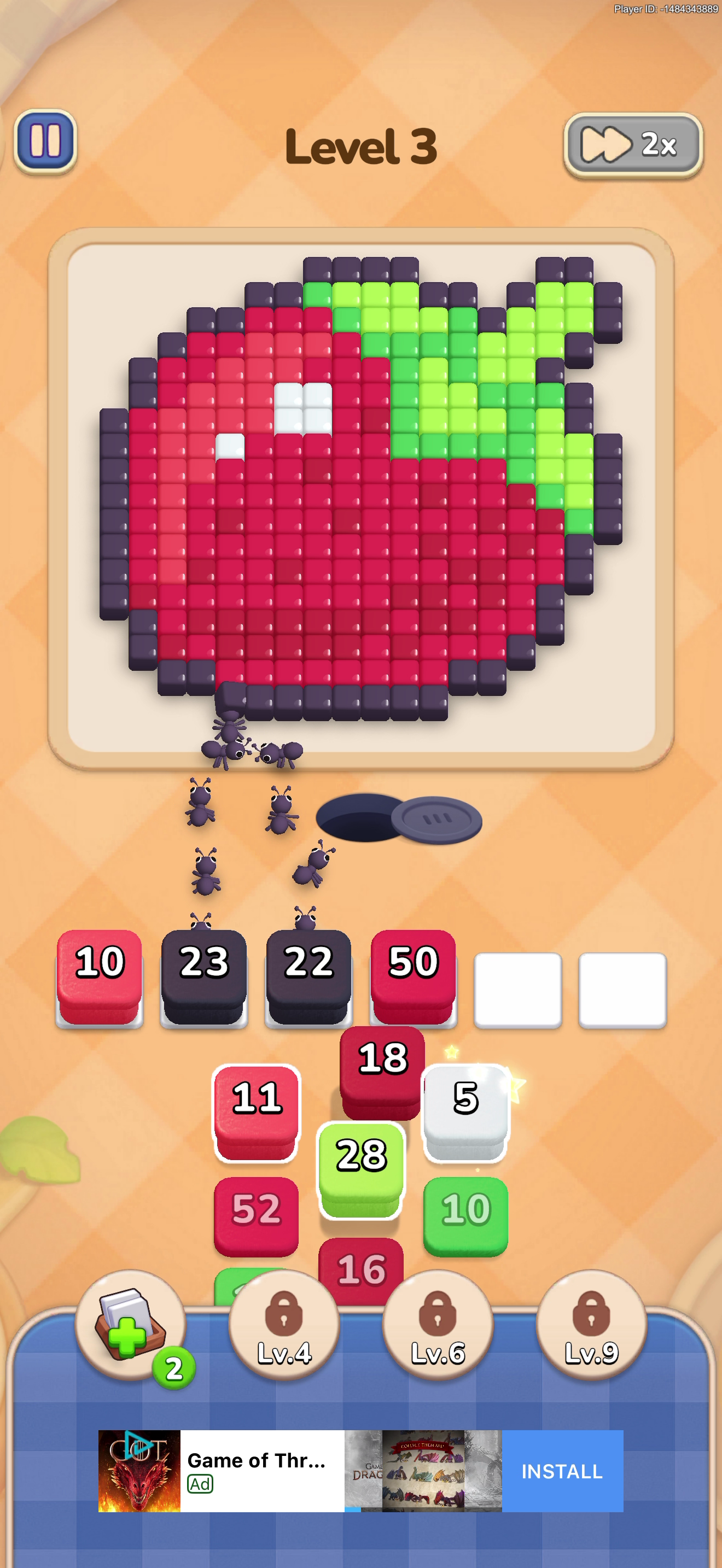This screenshot has height=1568, width=722.
Task: Install the Game of Thrones ad app
Action: (x=562, y=1471)
